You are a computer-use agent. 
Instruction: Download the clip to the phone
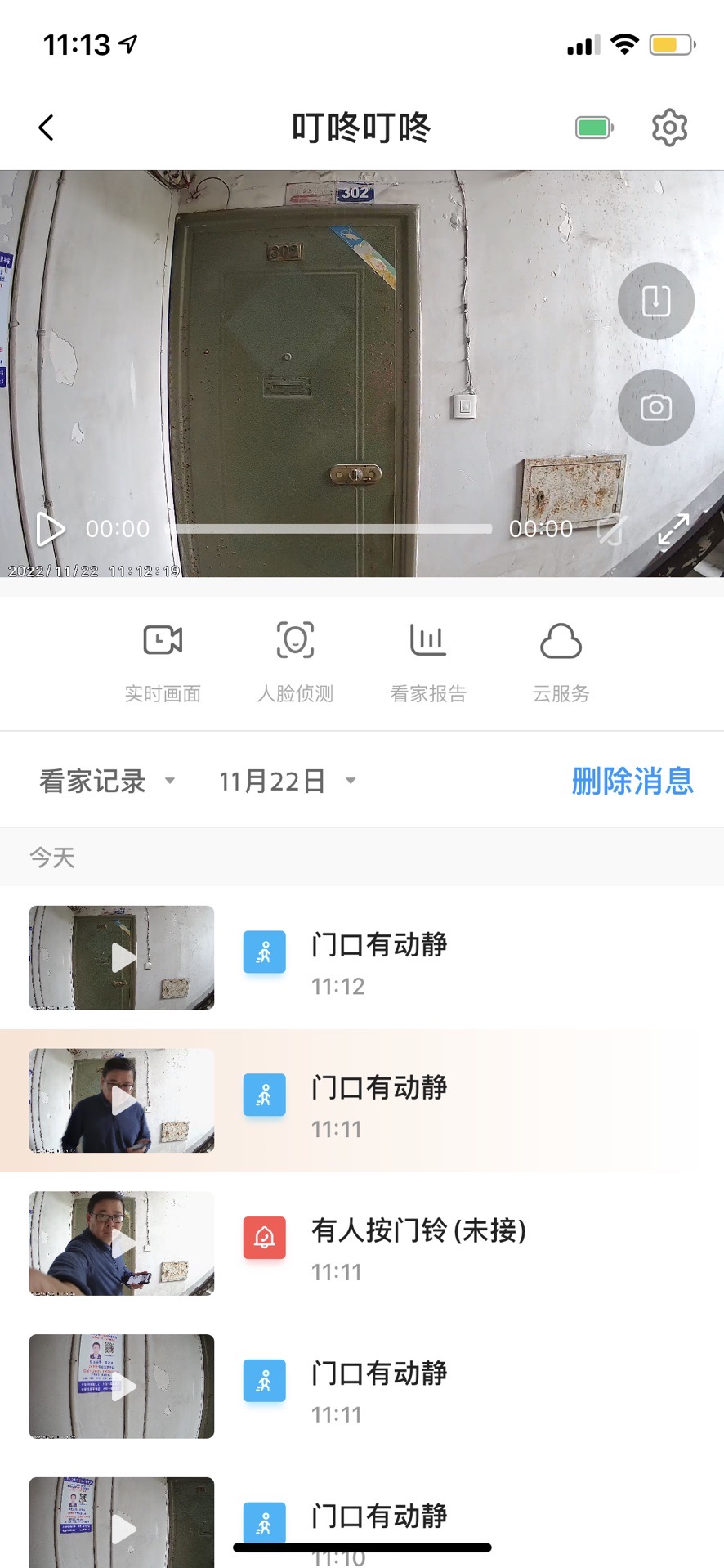pos(655,301)
